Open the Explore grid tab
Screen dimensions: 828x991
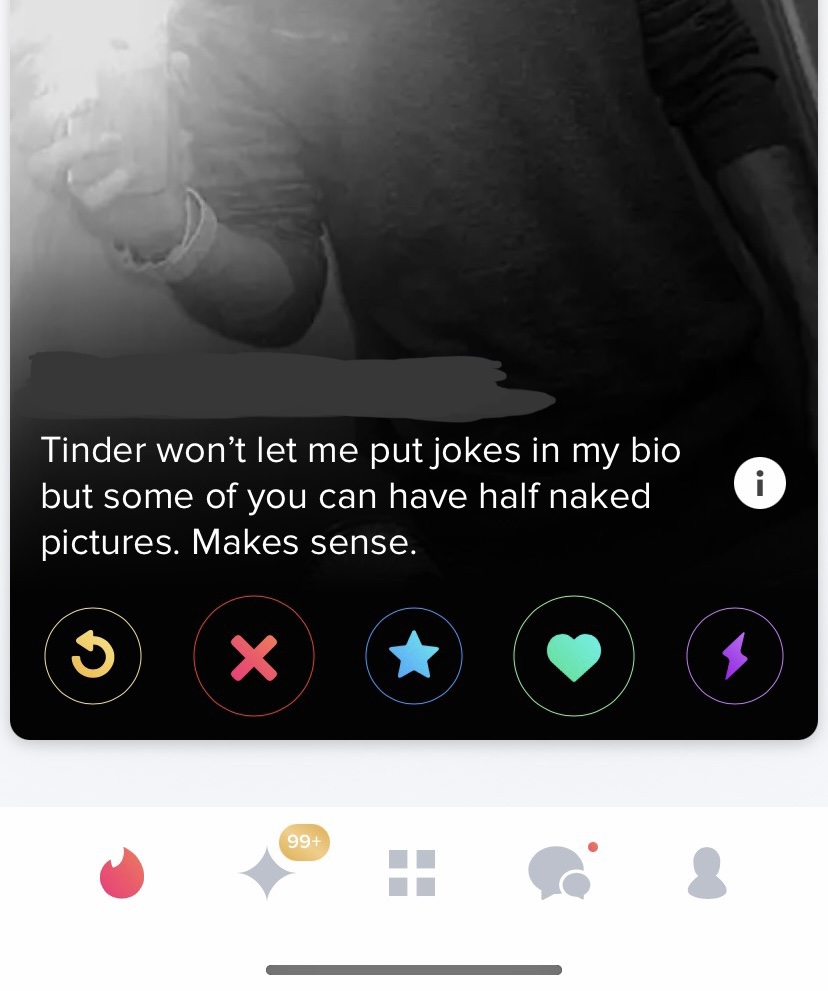(x=411, y=873)
